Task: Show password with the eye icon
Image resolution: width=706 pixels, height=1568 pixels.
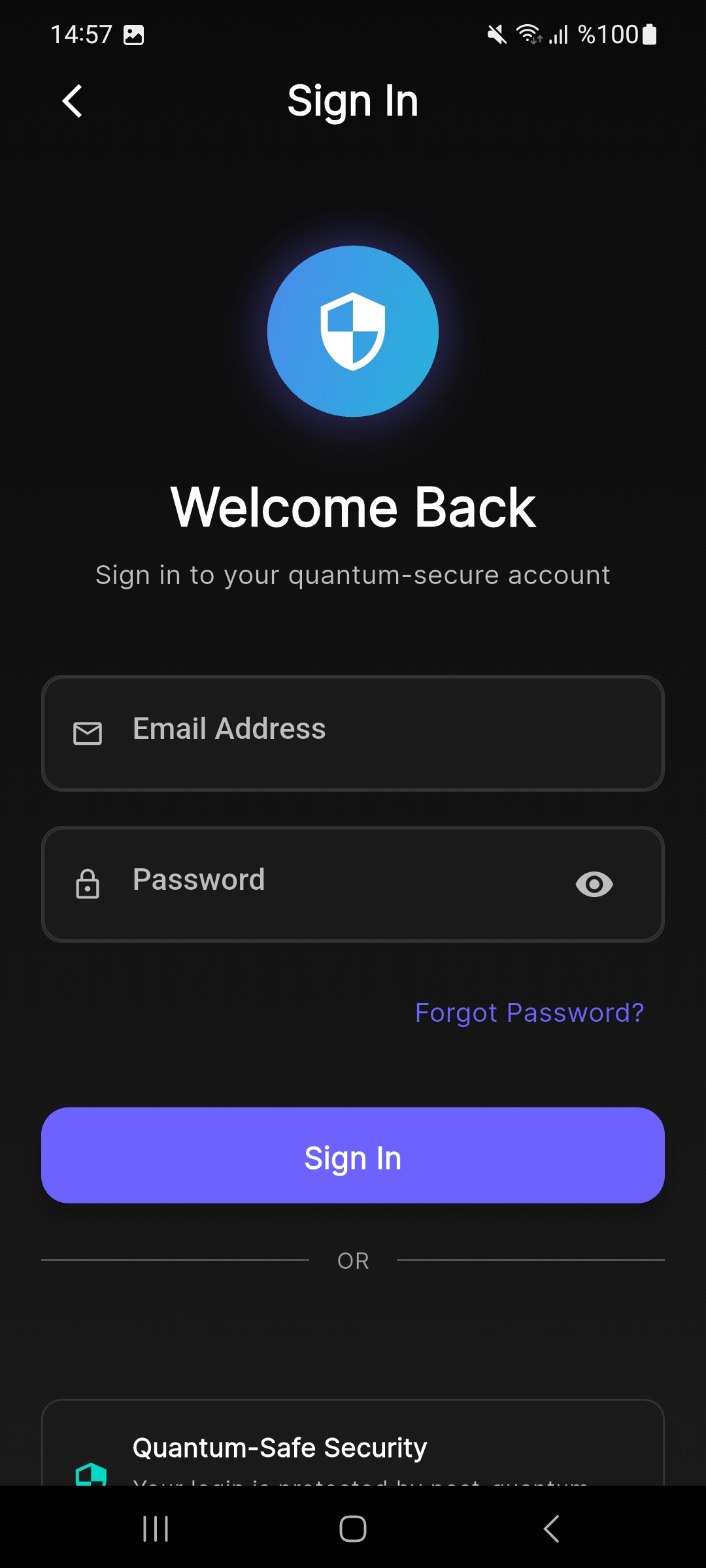Action: (x=594, y=885)
